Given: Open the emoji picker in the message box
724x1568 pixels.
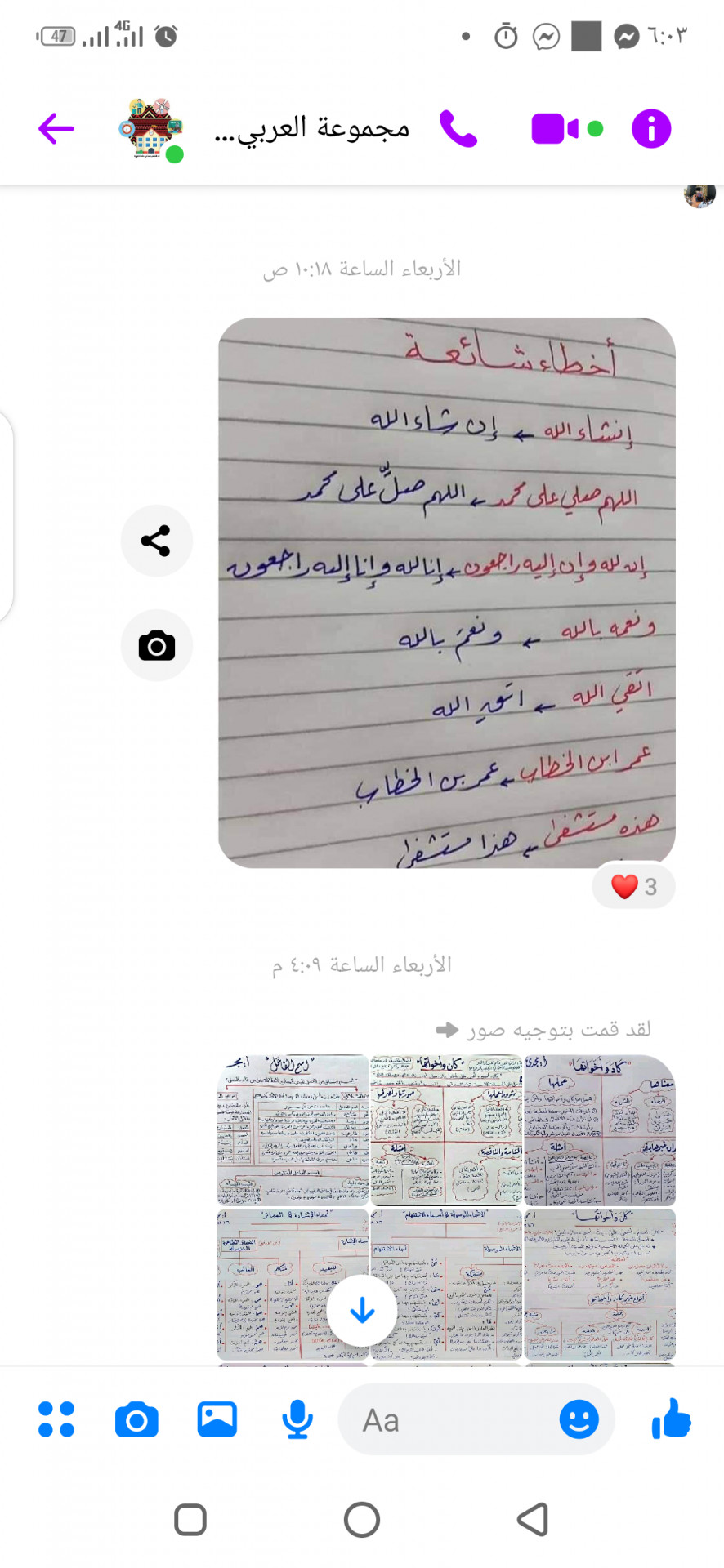Looking at the screenshot, I should (579, 1419).
